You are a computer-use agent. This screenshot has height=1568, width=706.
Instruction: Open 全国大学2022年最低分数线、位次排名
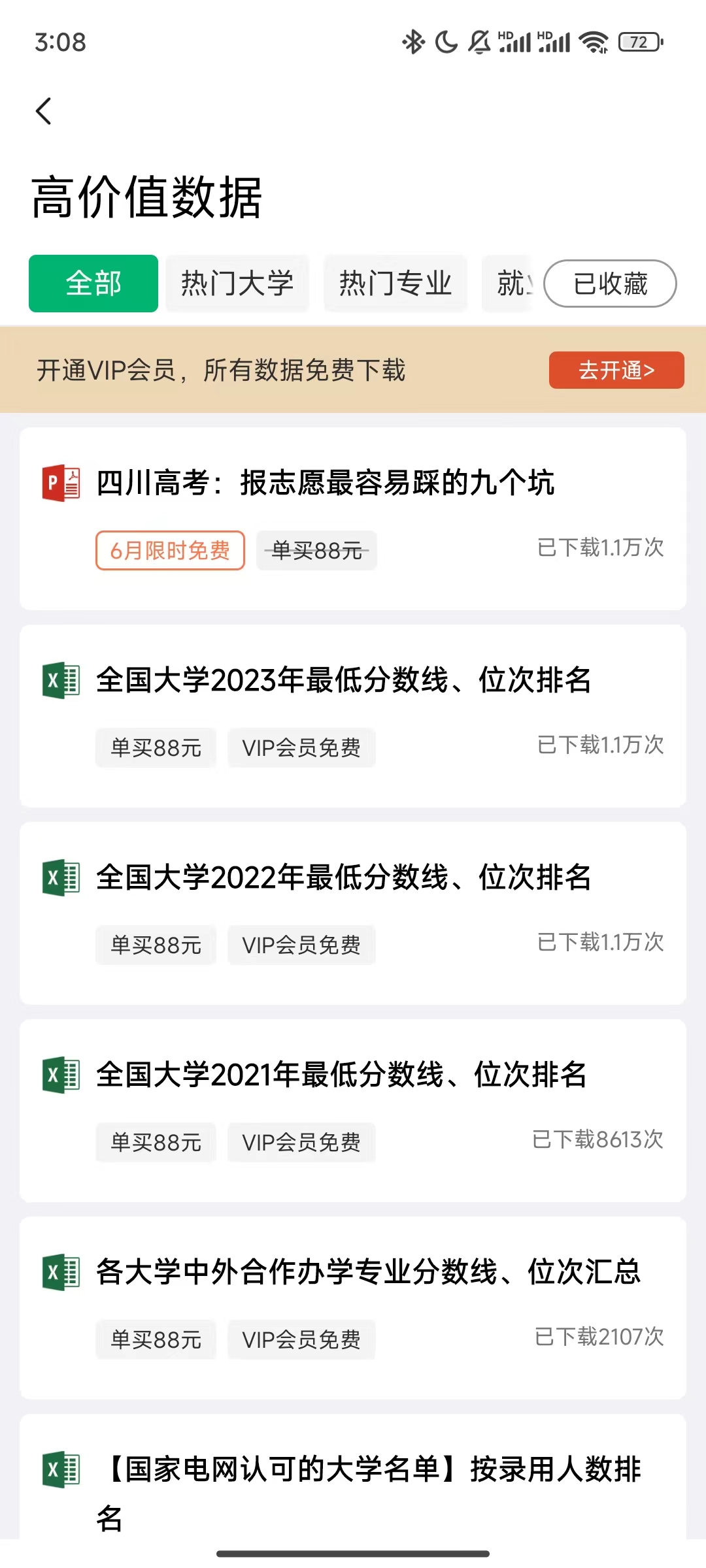coord(344,878)
